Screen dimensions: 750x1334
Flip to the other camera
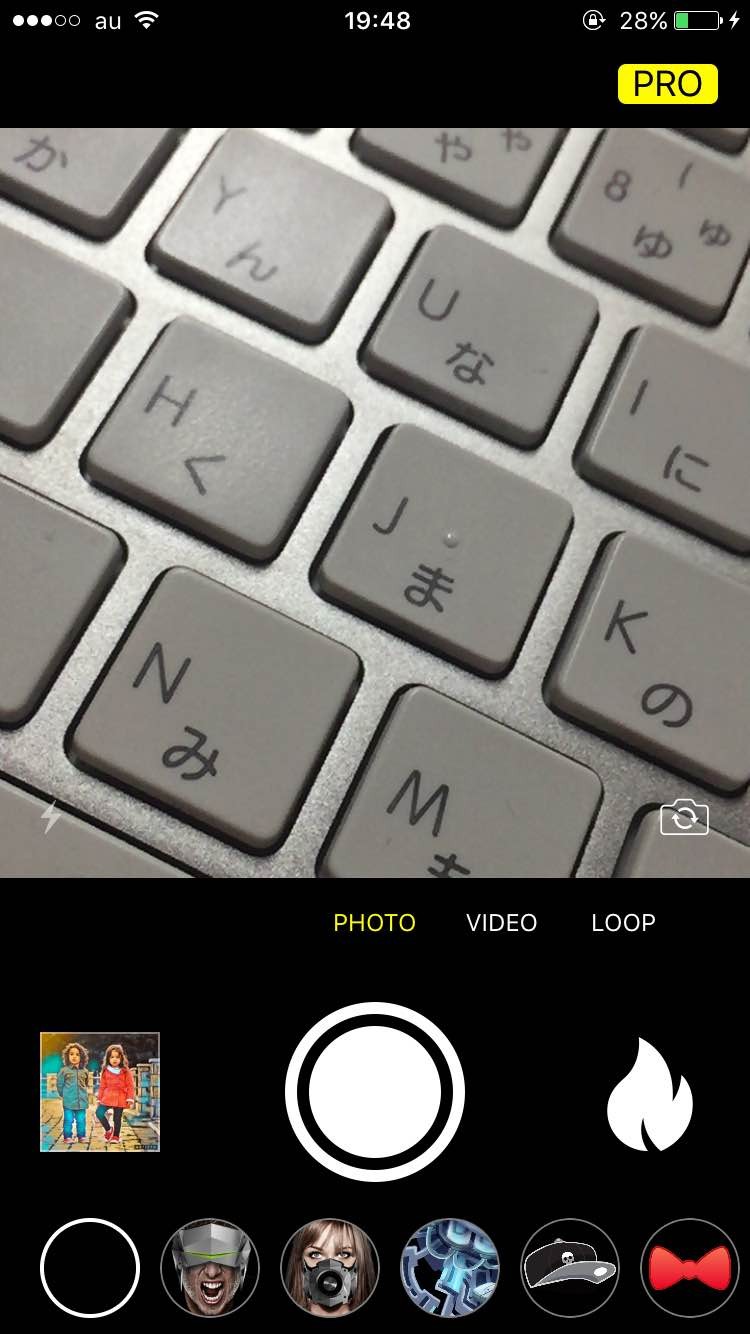point(684,817)
